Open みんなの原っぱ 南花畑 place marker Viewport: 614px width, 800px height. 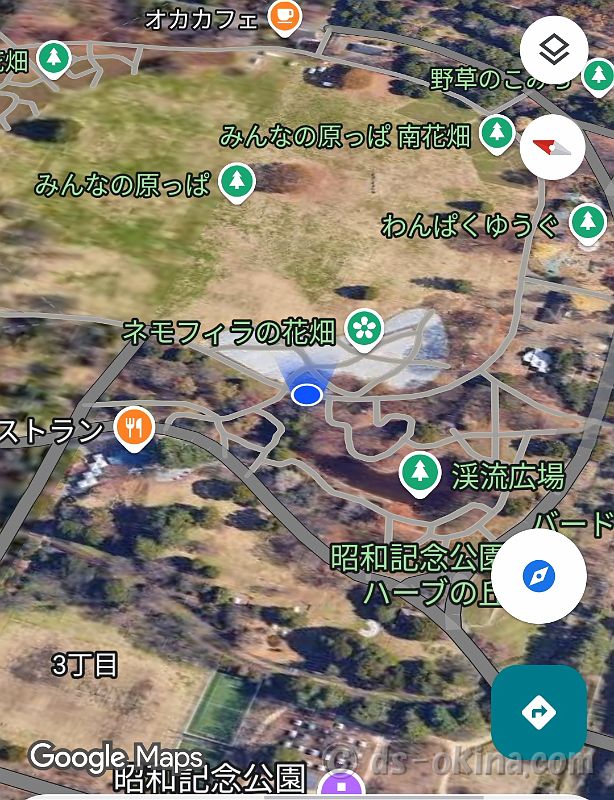click(x=495, y=133)
